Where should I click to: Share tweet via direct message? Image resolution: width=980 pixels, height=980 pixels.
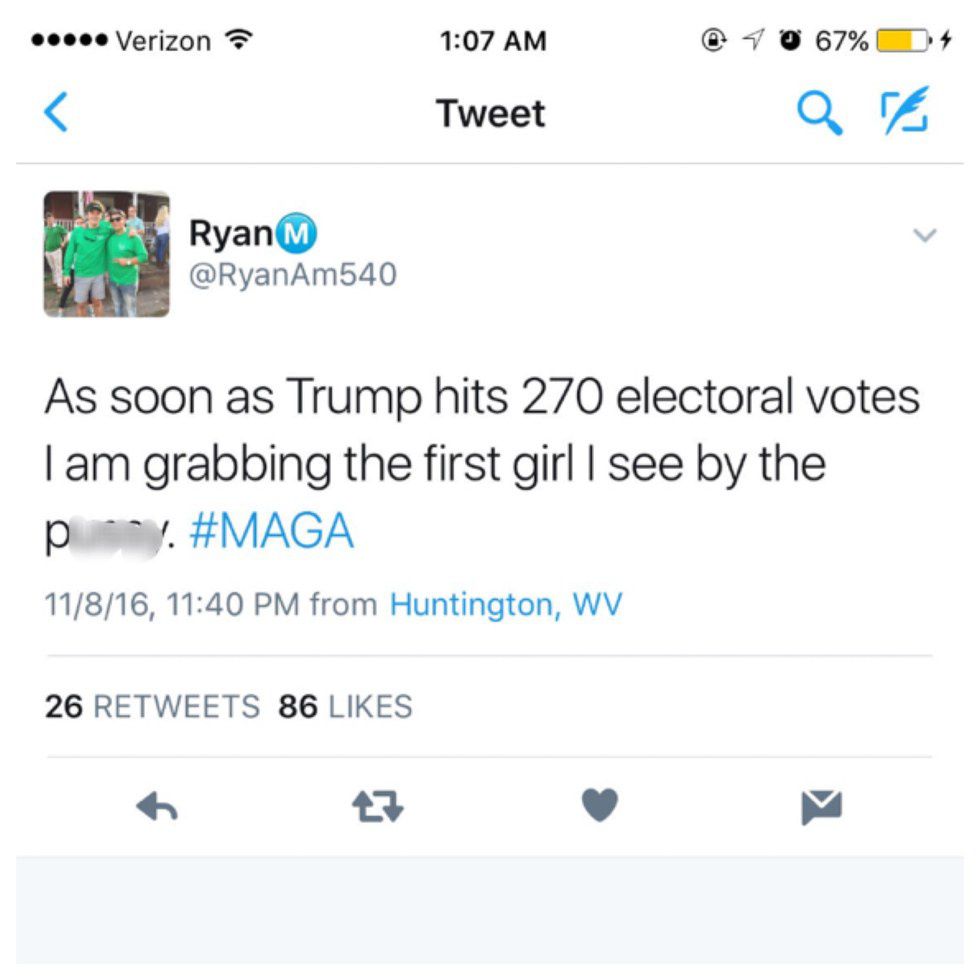click(x=822, y=807)
